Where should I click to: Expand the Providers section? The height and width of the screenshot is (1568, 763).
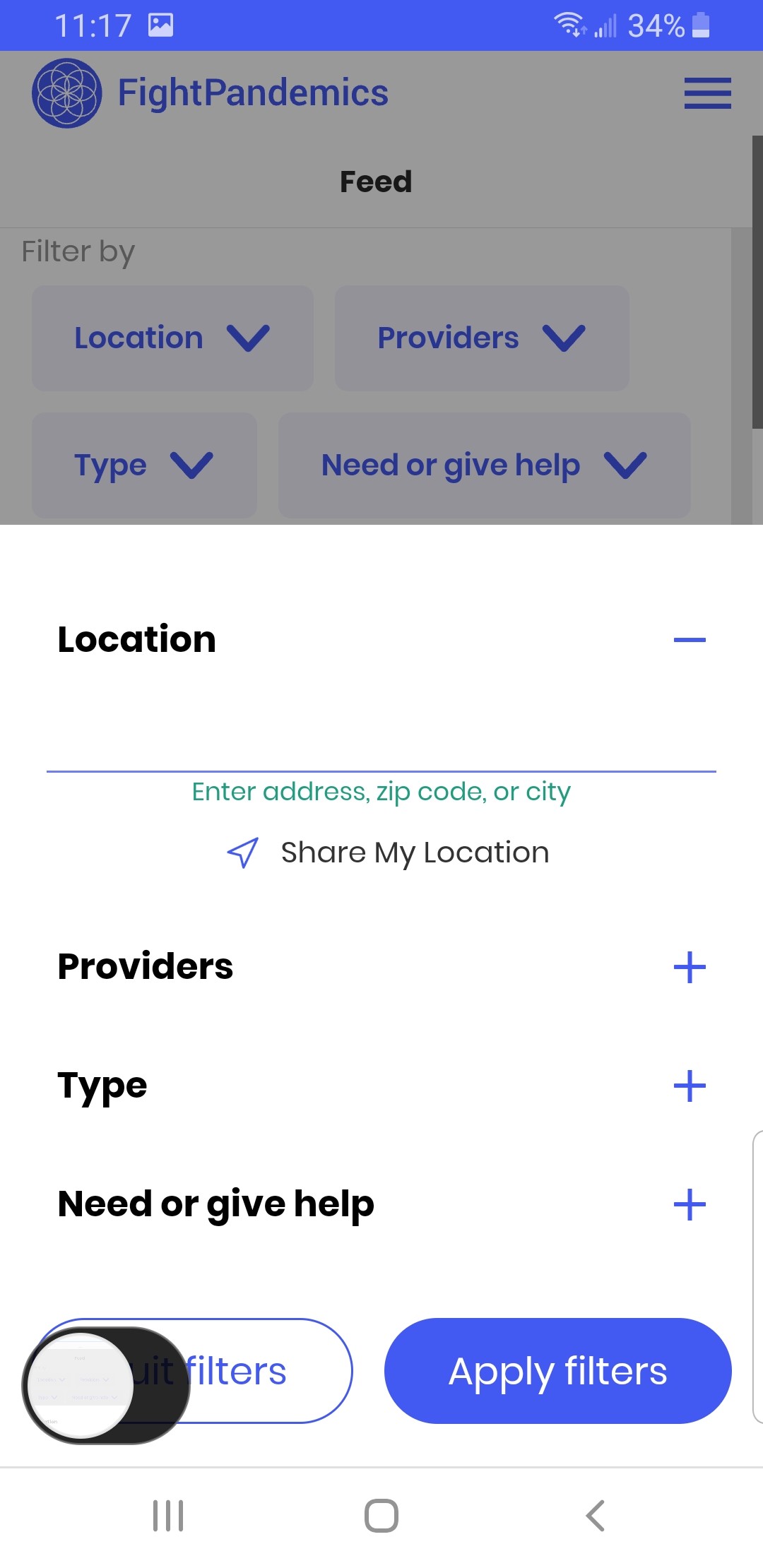coord(690,967)
